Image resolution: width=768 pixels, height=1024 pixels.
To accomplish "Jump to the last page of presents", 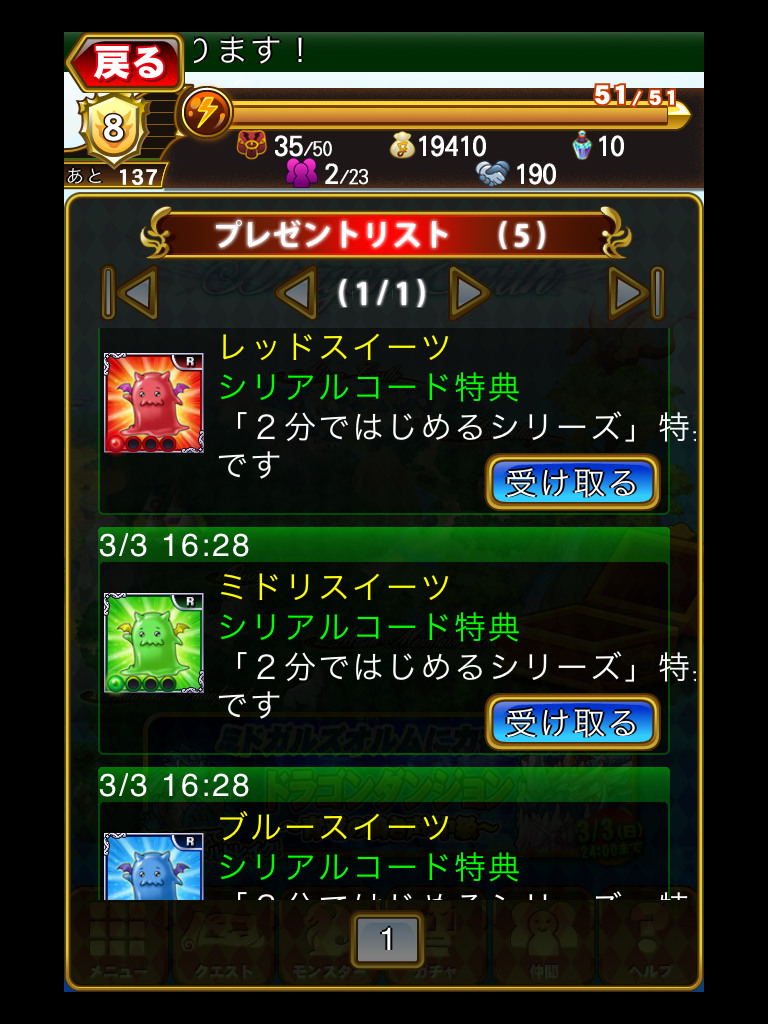I will tap(637, 293).
